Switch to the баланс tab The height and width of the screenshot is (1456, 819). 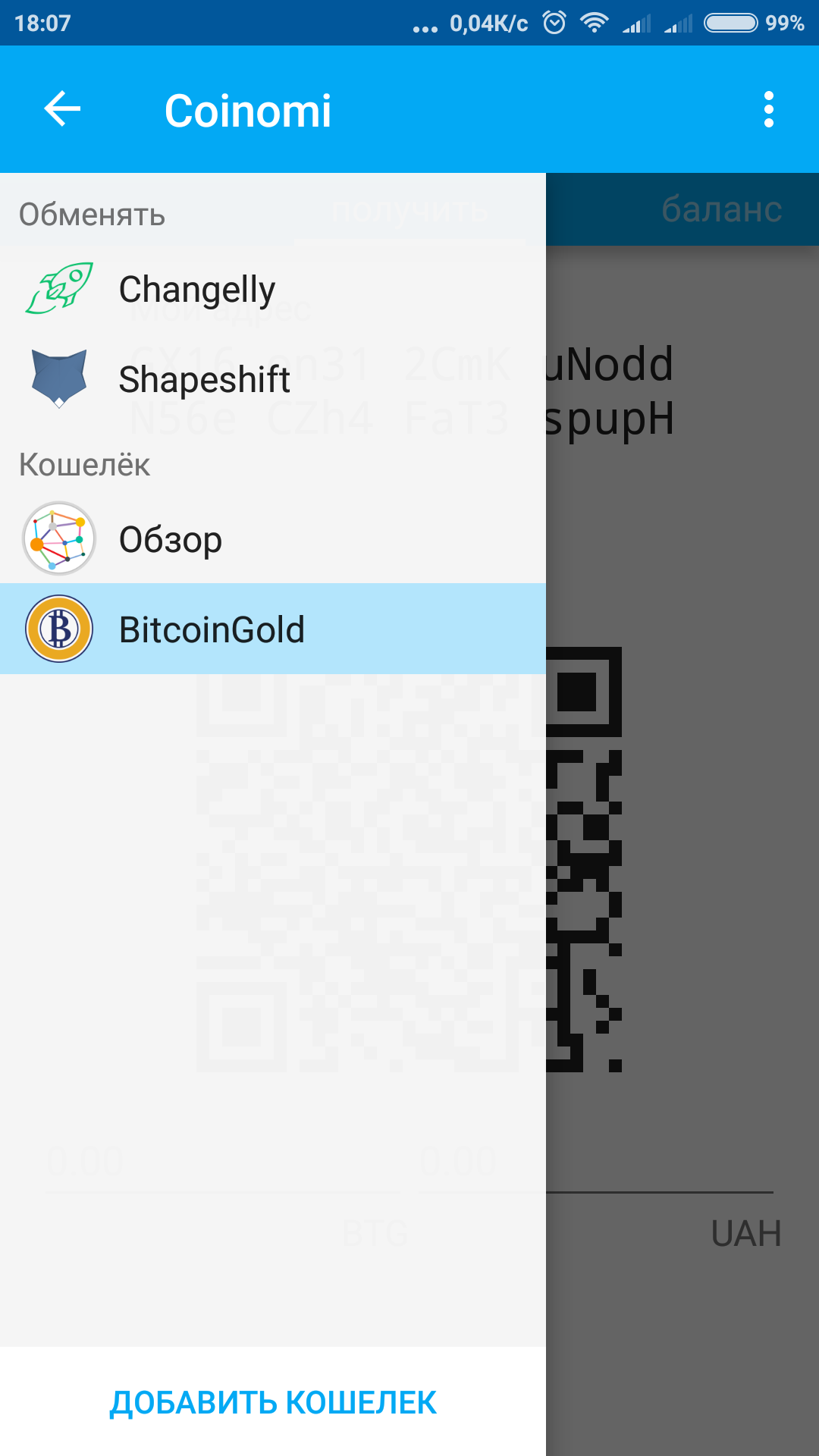[x=721, y=209]
